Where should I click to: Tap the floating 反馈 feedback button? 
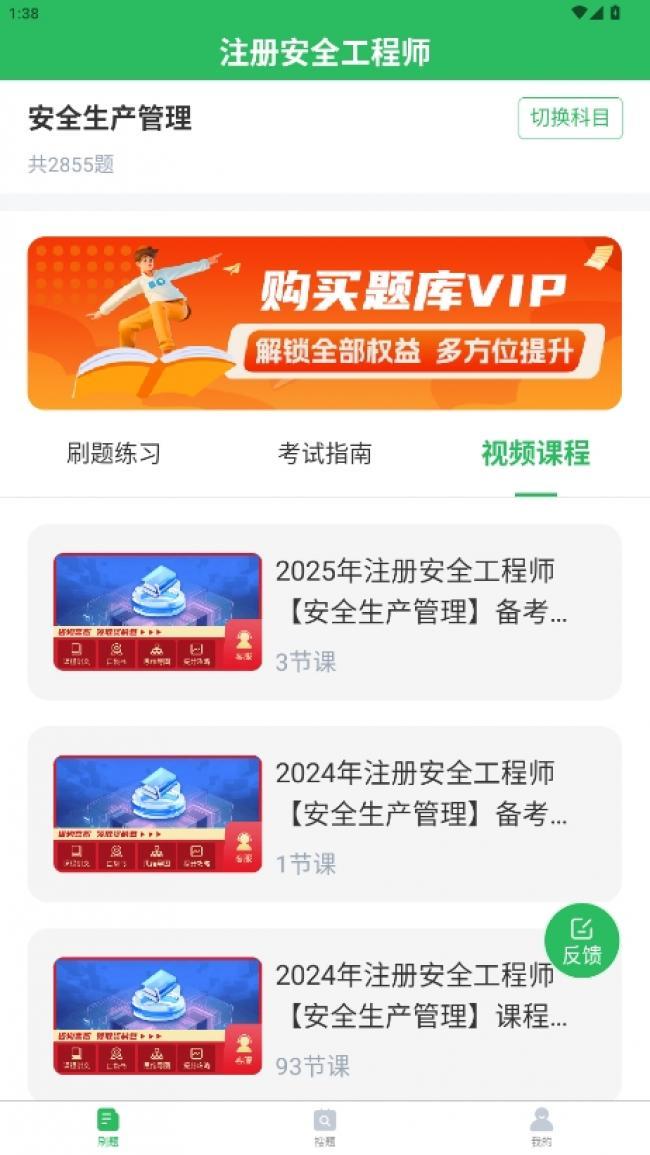[x=582, y=940]
